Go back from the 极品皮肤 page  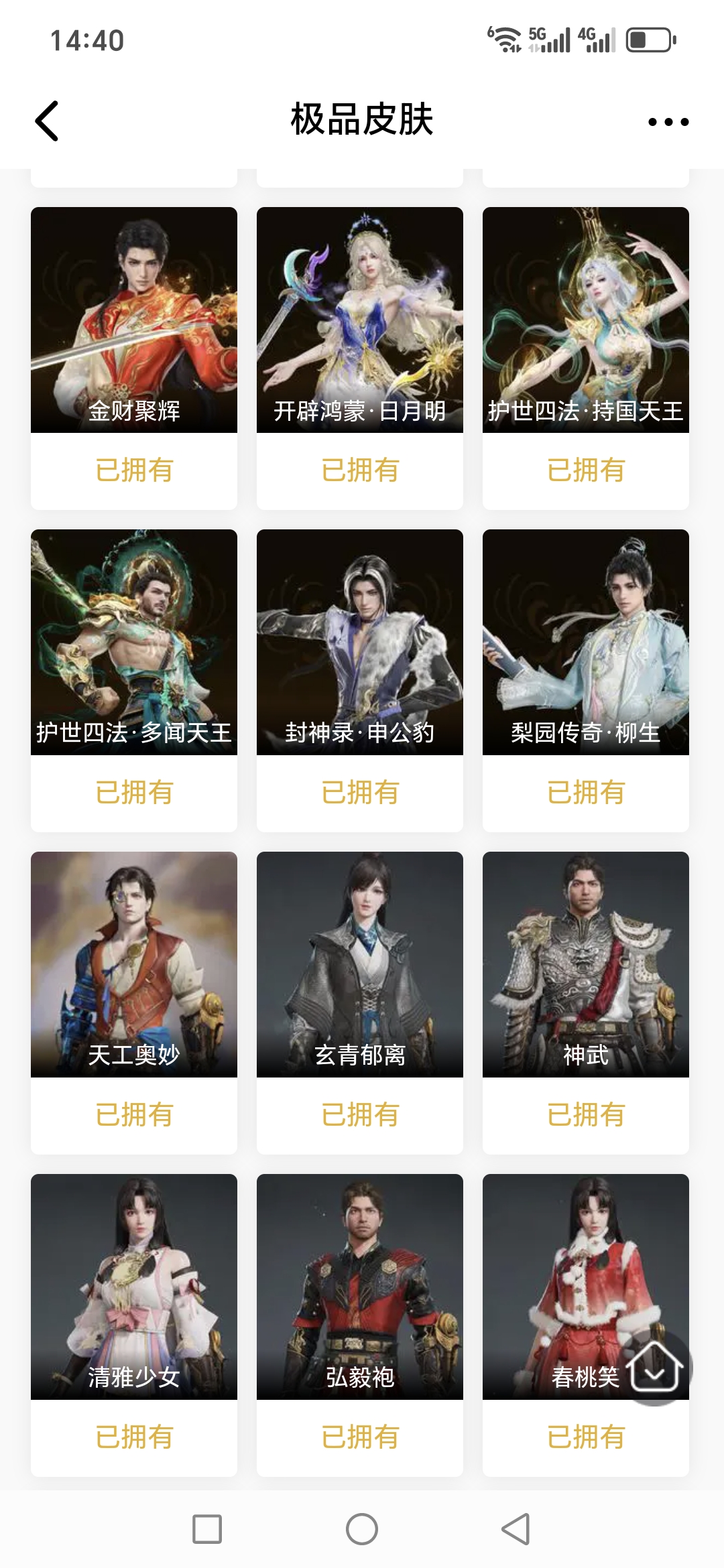tap(47, 121)
